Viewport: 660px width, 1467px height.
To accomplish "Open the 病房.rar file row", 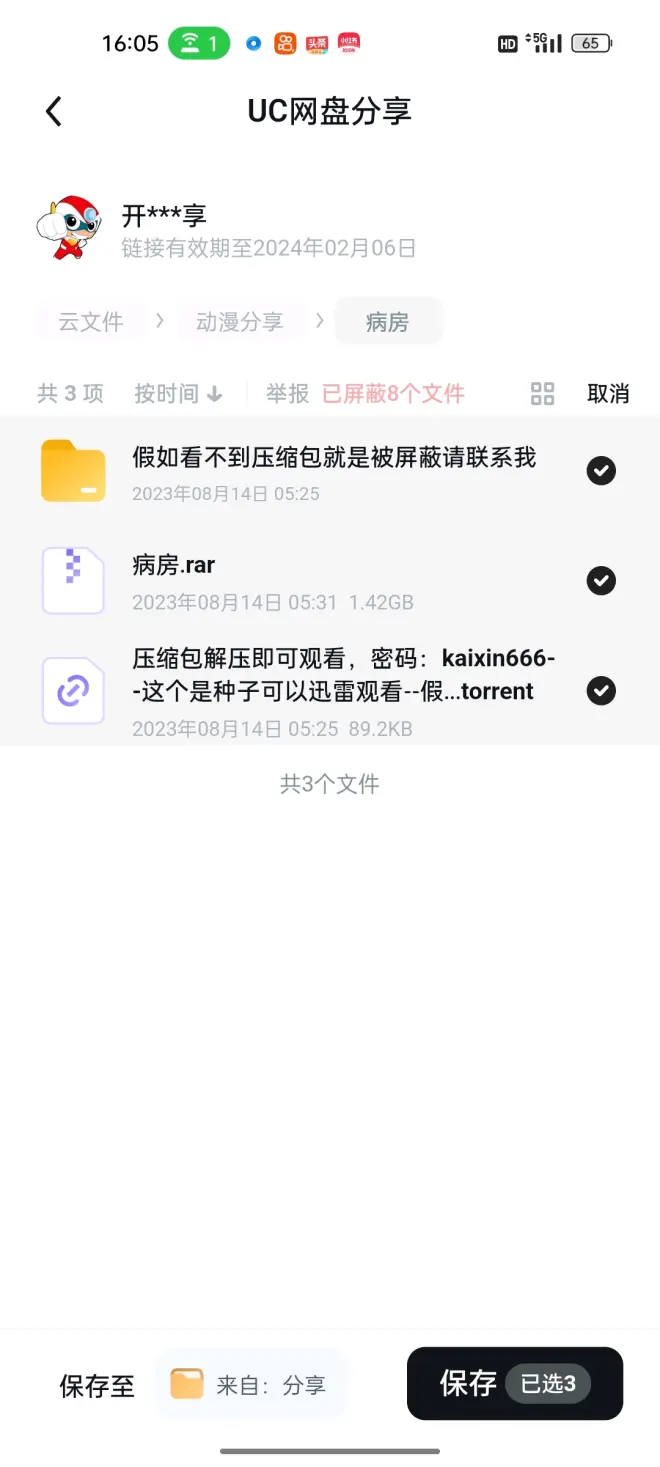I will coord(300,580).
